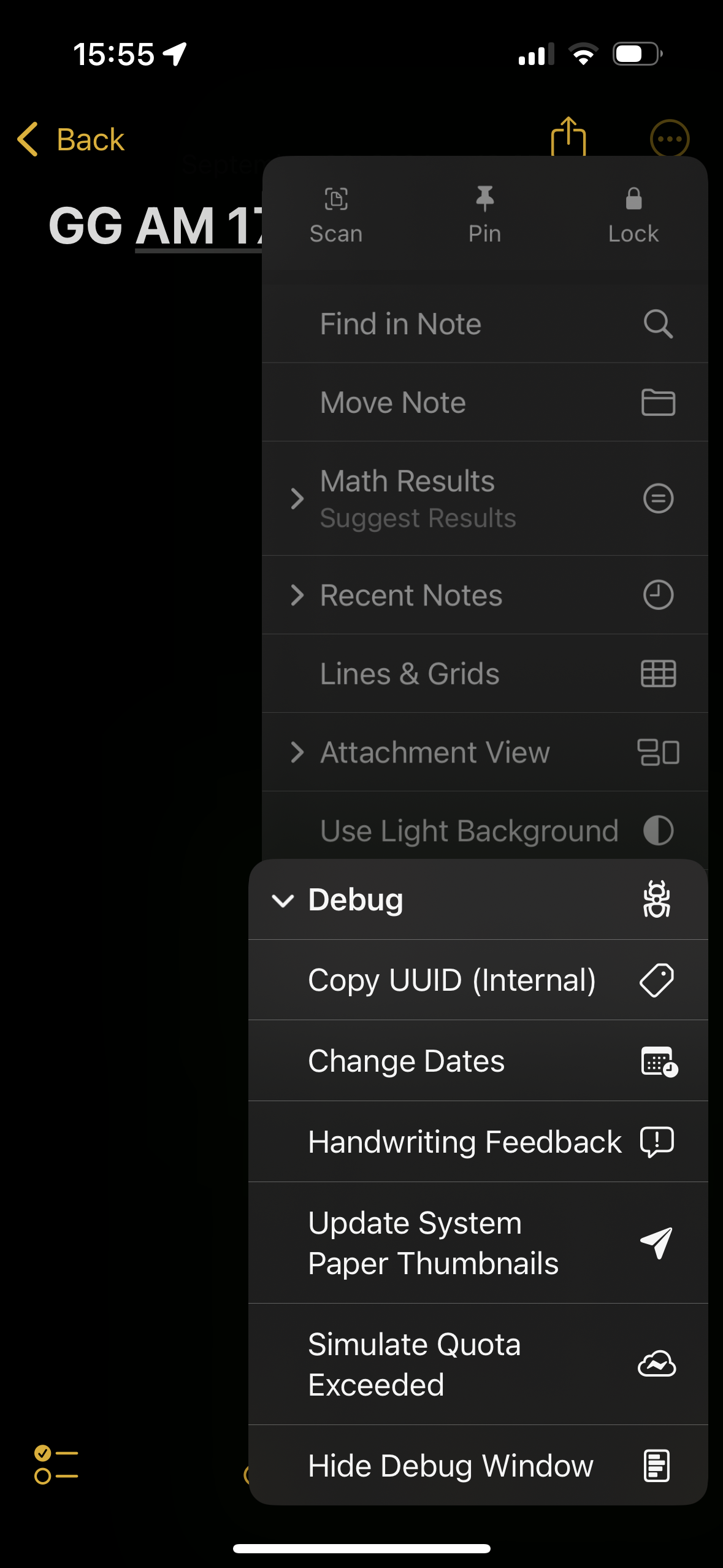Open Handwriting Feedback

(478, 1142)
